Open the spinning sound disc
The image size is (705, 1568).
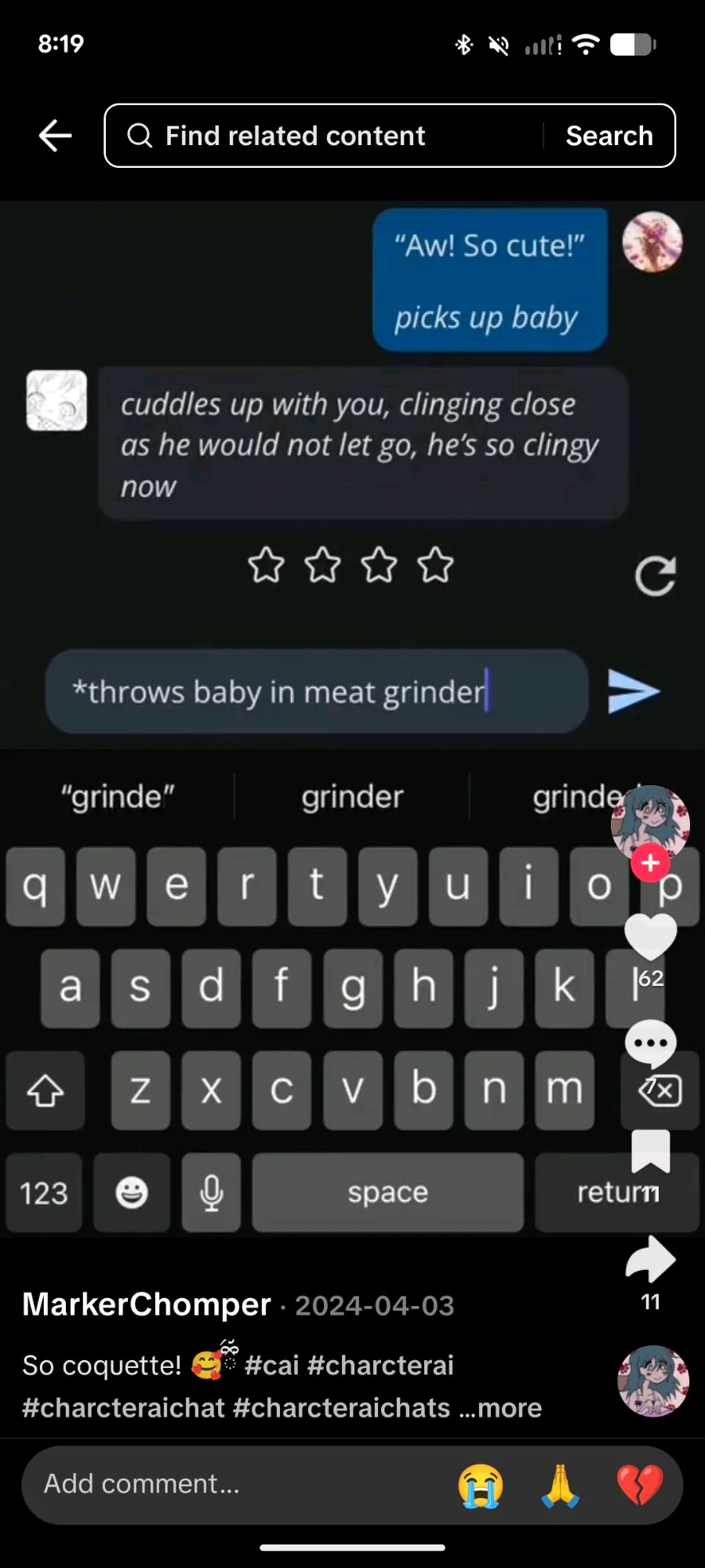click(652, 1381)
